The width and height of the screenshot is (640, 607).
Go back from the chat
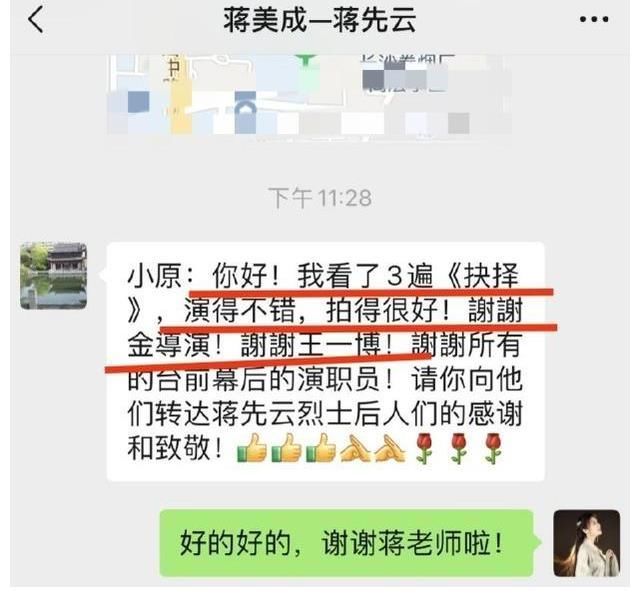[36, 21]
